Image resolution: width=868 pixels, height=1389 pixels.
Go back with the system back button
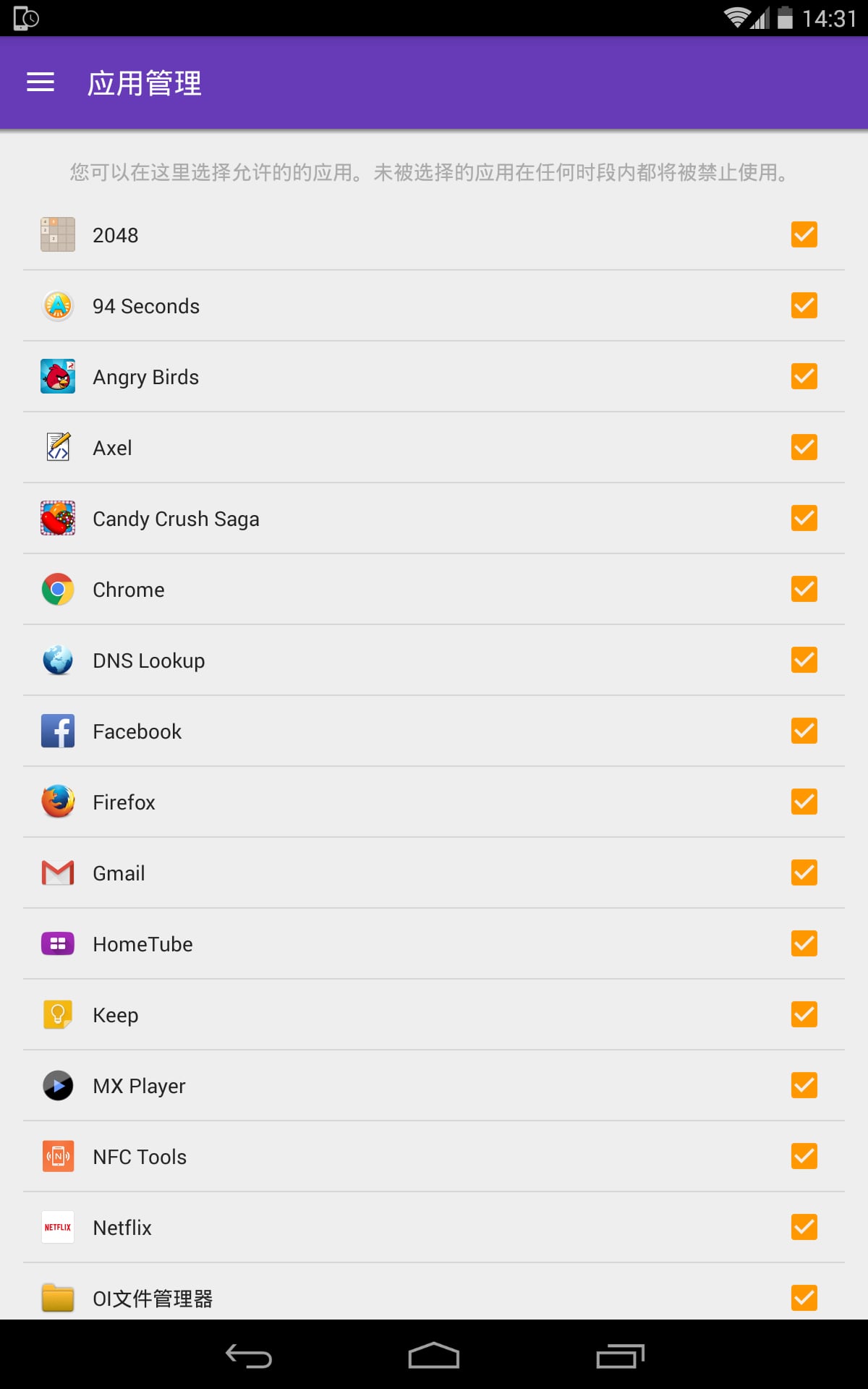248,1355
